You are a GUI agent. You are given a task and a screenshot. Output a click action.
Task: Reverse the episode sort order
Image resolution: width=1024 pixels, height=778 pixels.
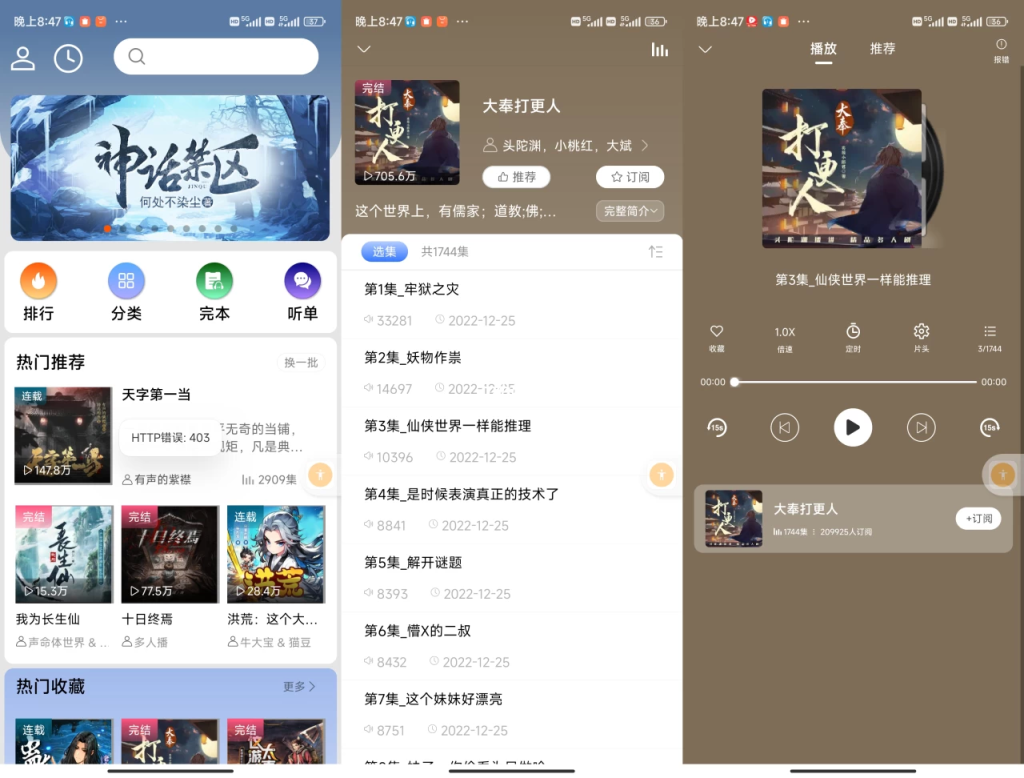(x=655, y=252)
